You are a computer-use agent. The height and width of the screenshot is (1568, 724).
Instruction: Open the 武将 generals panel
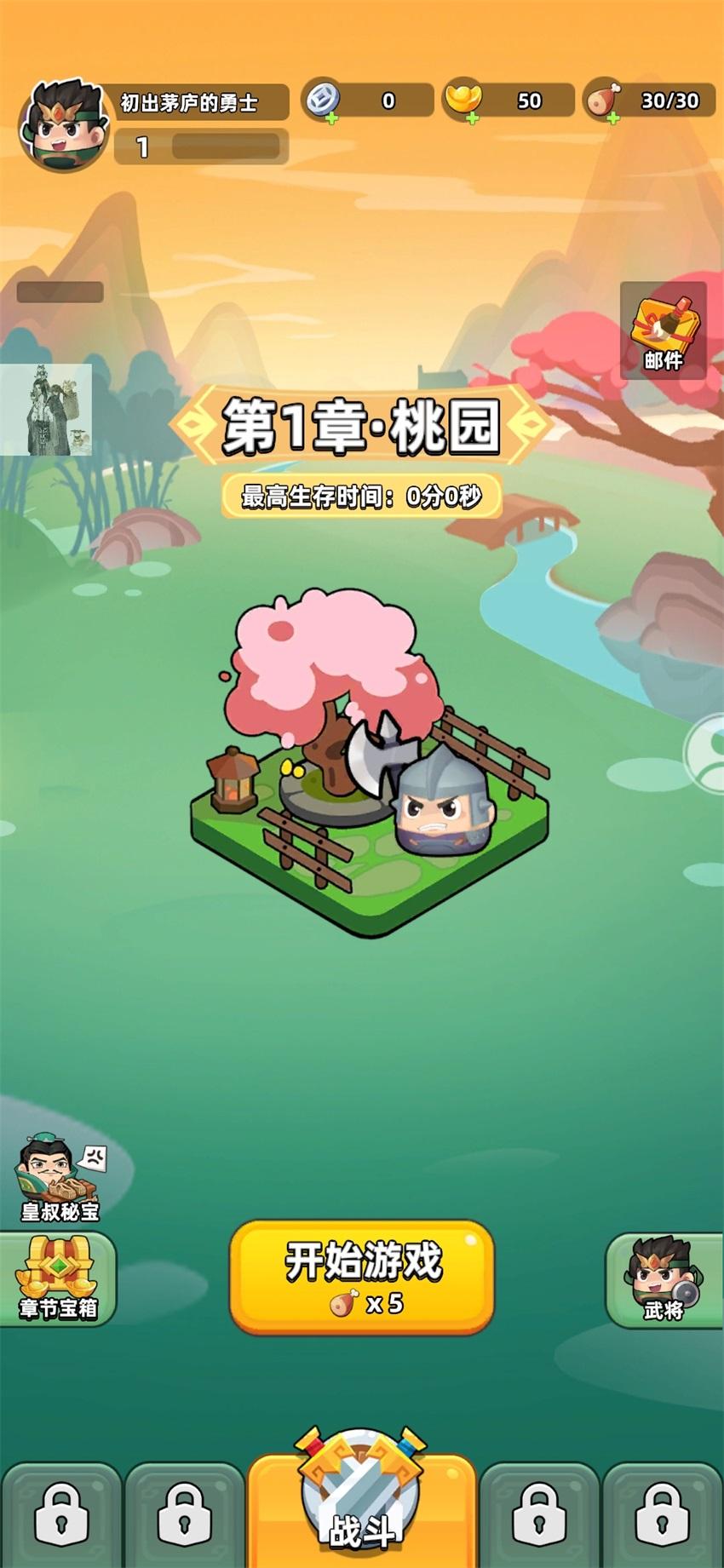(664, 1279)
